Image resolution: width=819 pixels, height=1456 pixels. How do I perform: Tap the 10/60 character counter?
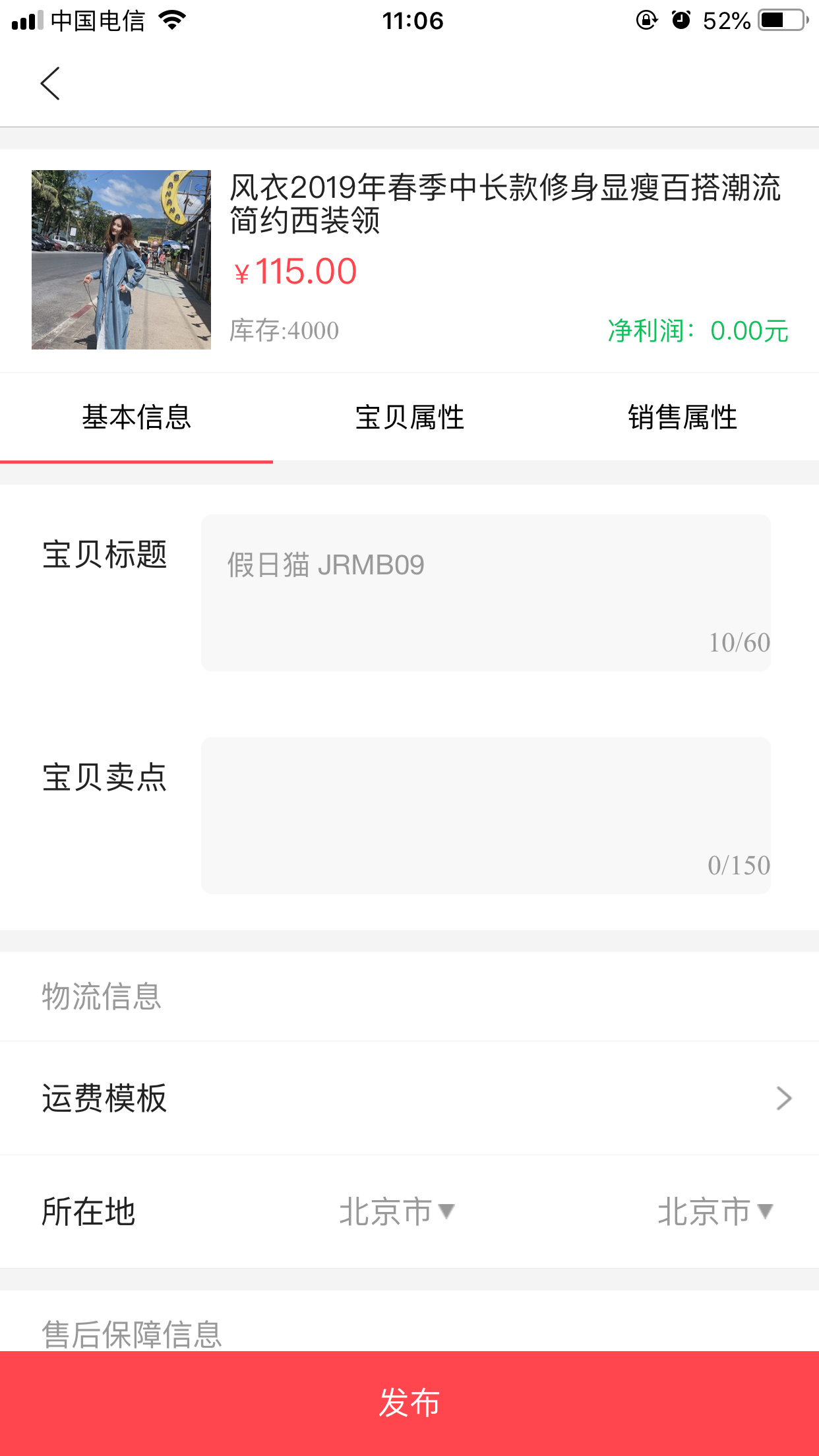pos(738,640)
